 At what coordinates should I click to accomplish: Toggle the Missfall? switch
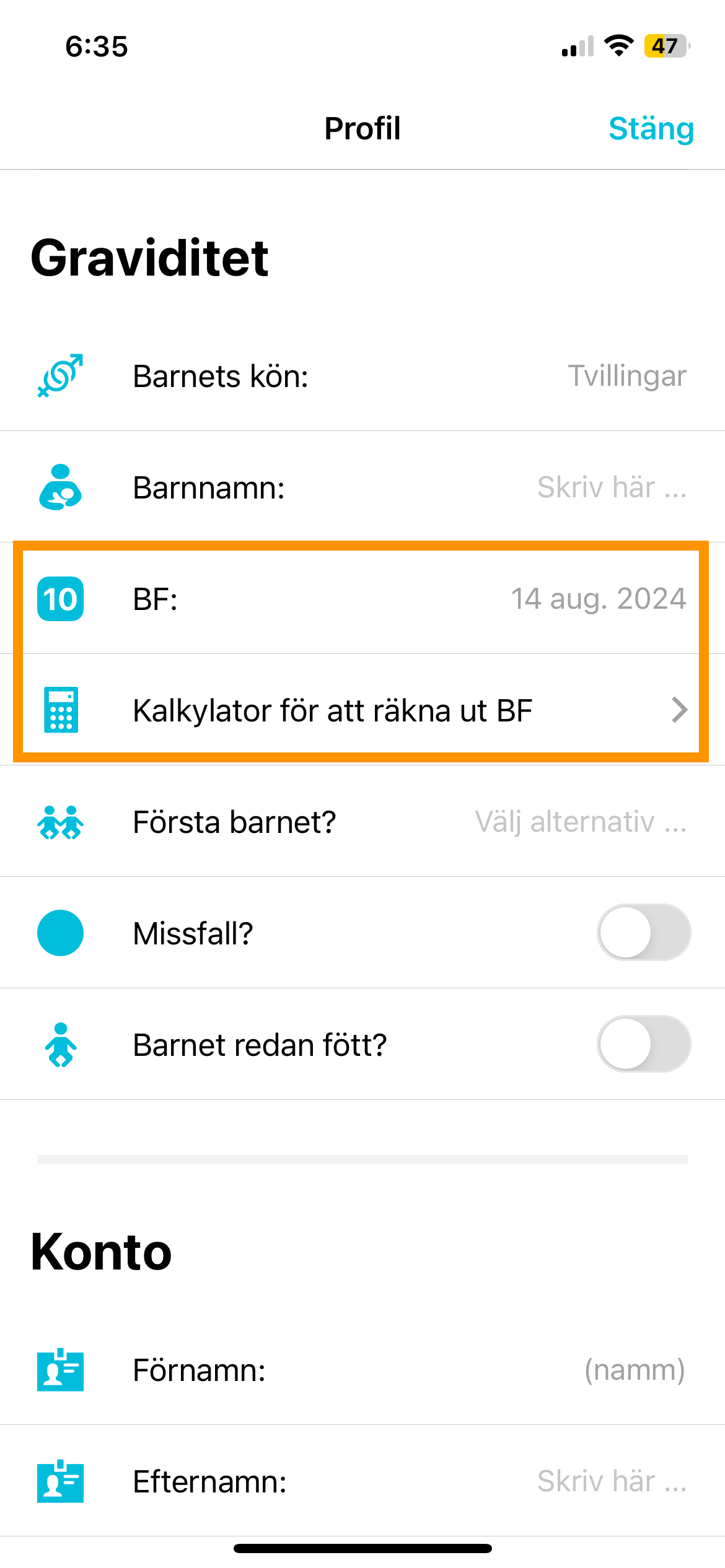644,933
